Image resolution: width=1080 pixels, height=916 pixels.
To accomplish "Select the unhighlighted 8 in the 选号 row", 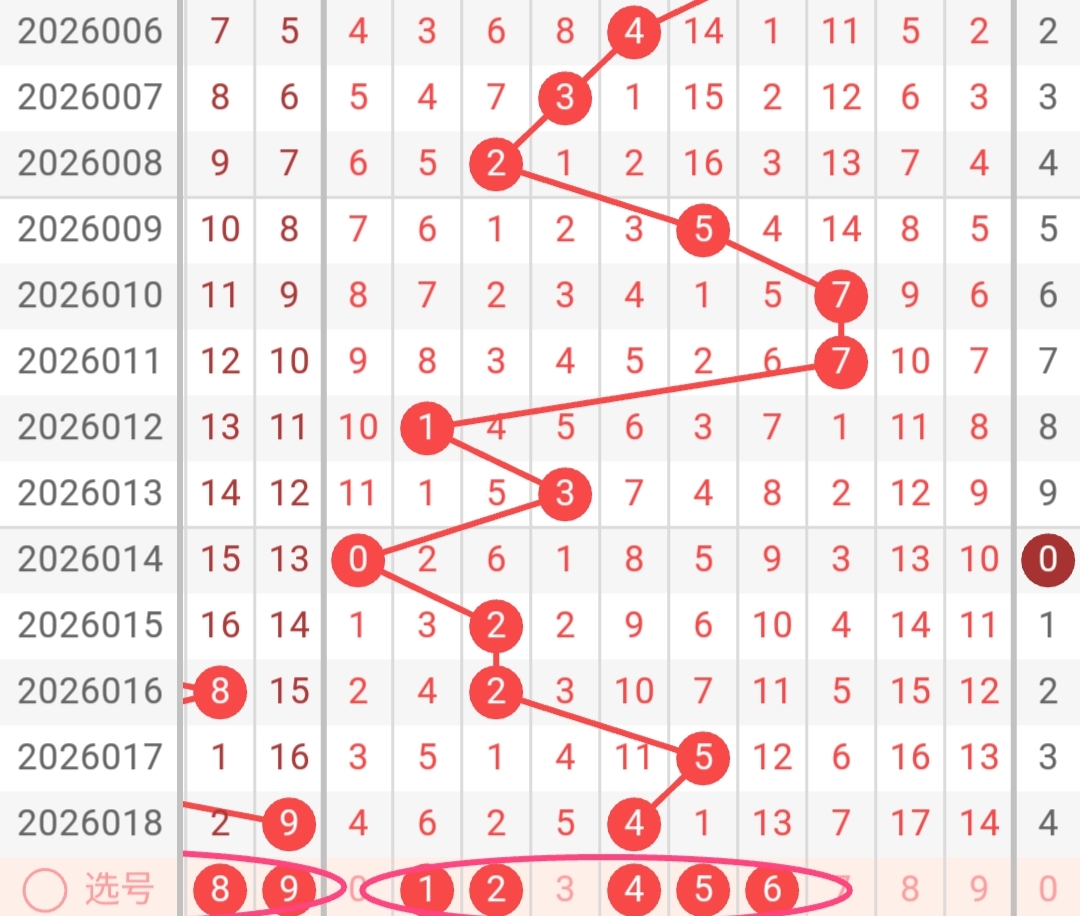I will [910, 888].
